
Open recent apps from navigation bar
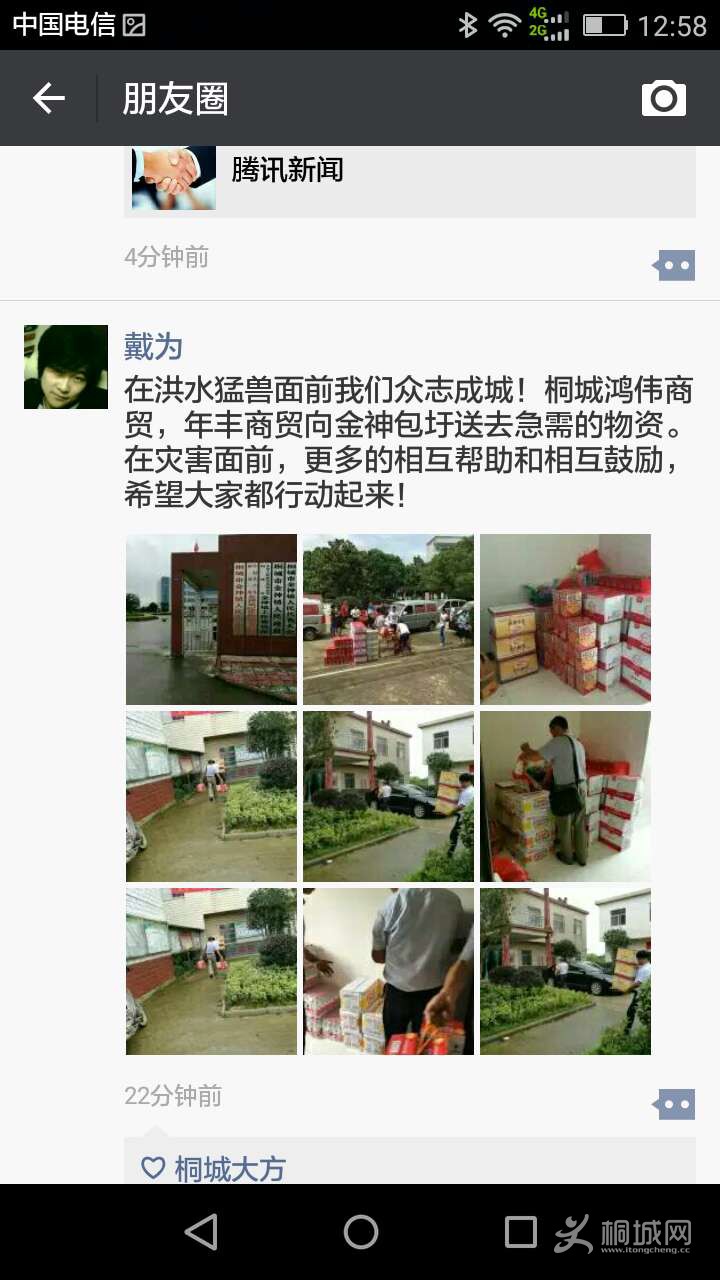coord(520,1232)
